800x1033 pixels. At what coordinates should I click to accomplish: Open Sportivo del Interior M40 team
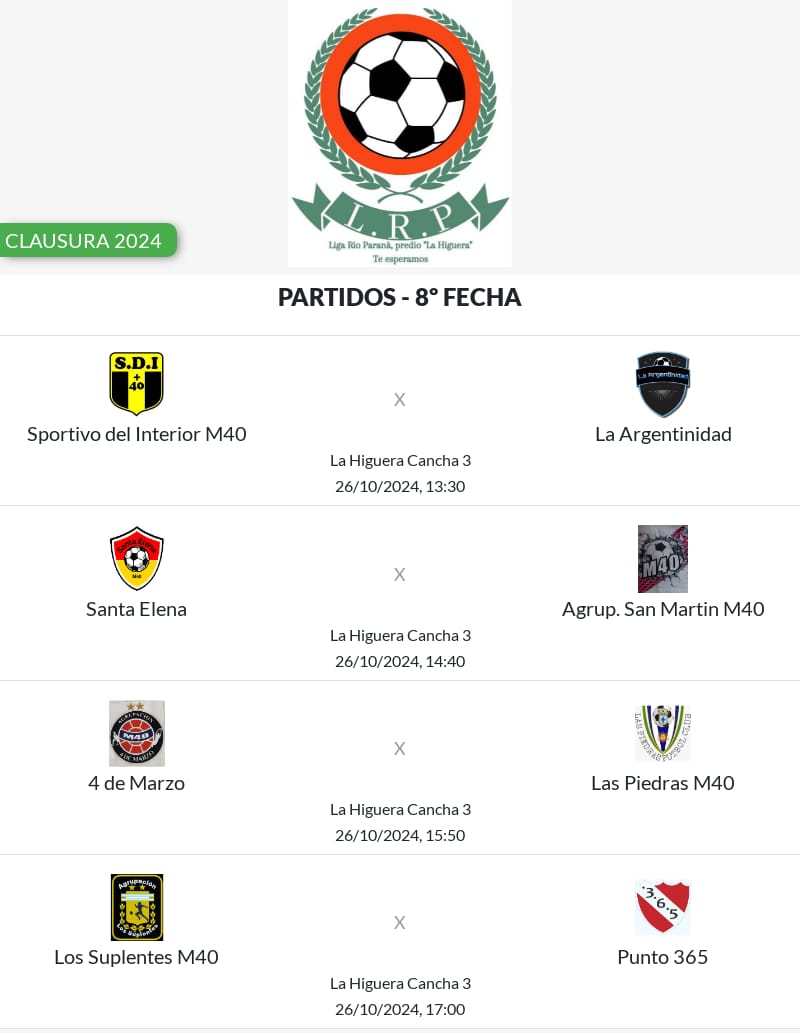click(136, 433)
